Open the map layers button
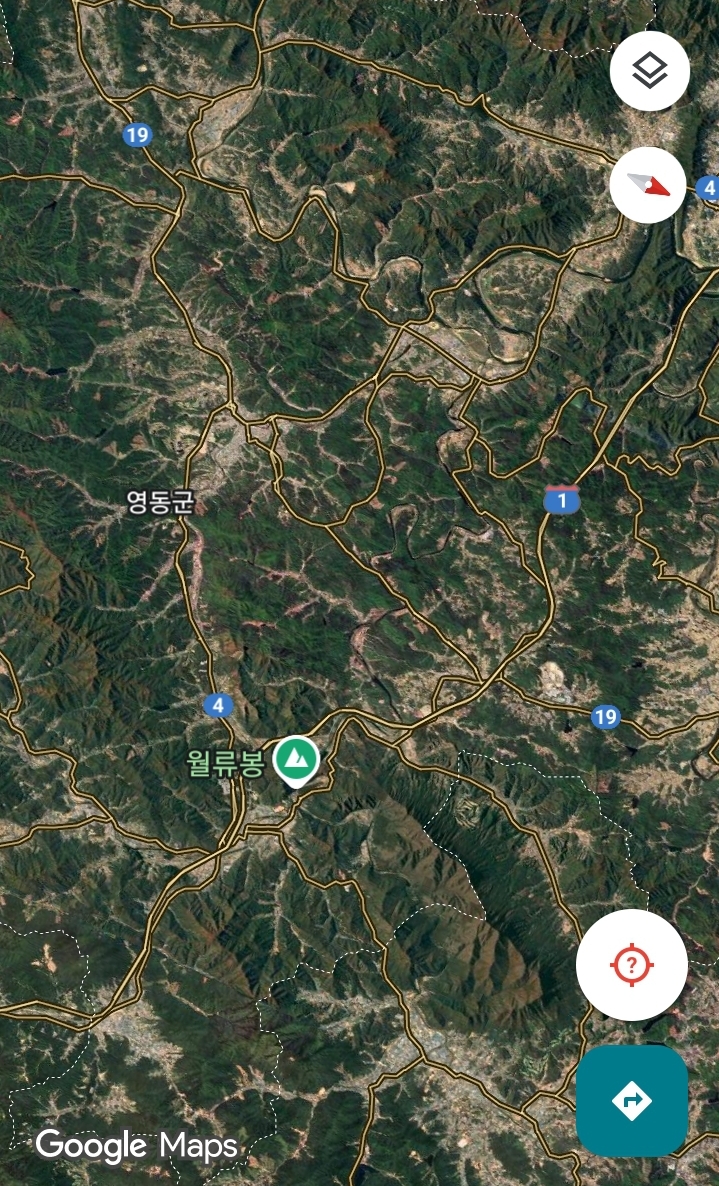 [x=649, y=71]
